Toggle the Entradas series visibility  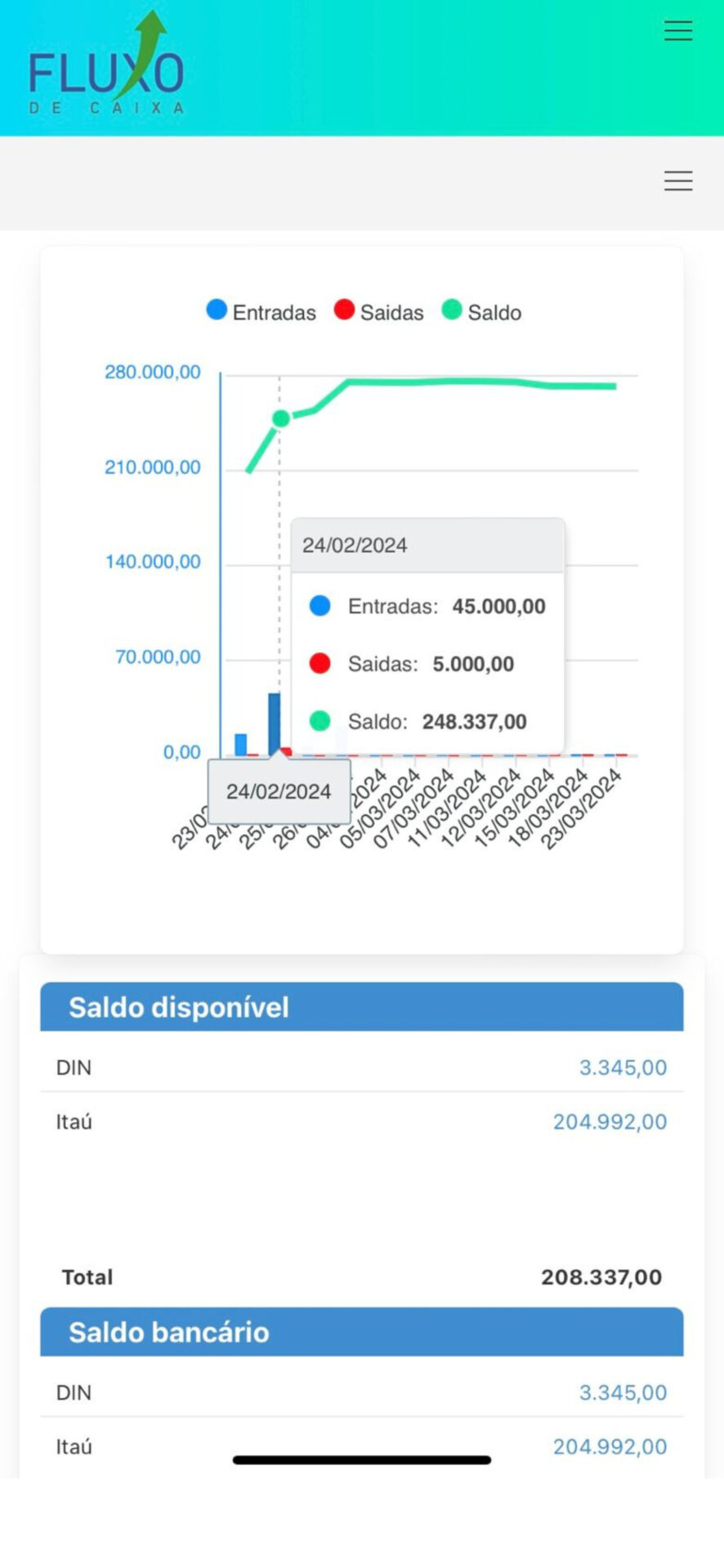click(260, 311)
